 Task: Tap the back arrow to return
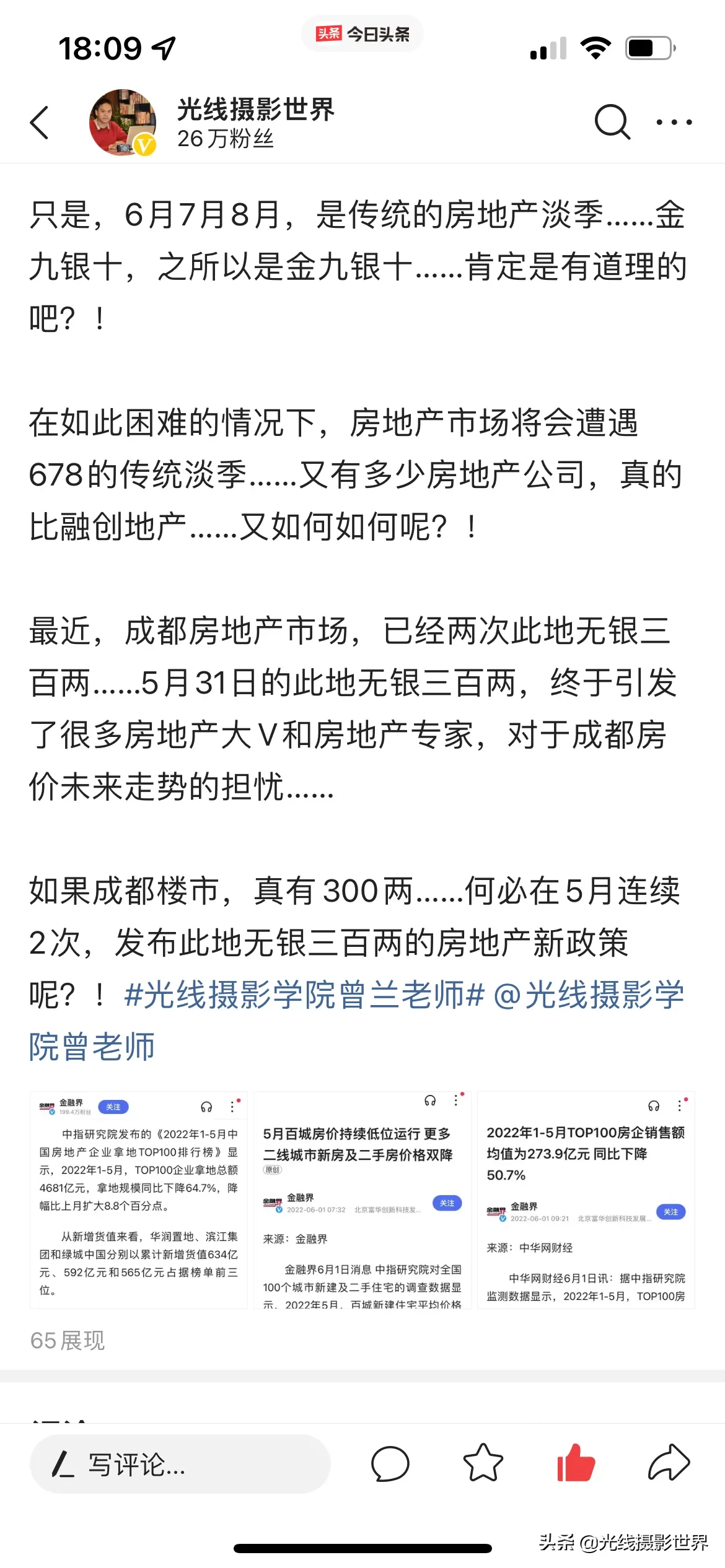[39, 123]
